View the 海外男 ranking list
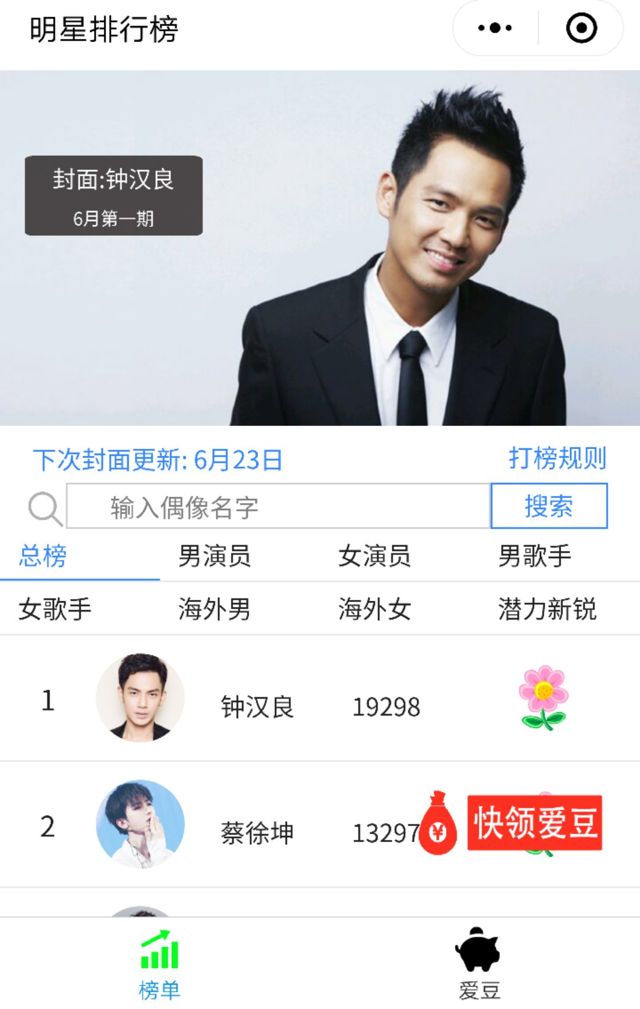The height and width of the screenshot is (1009, 640). click(214, 609)
